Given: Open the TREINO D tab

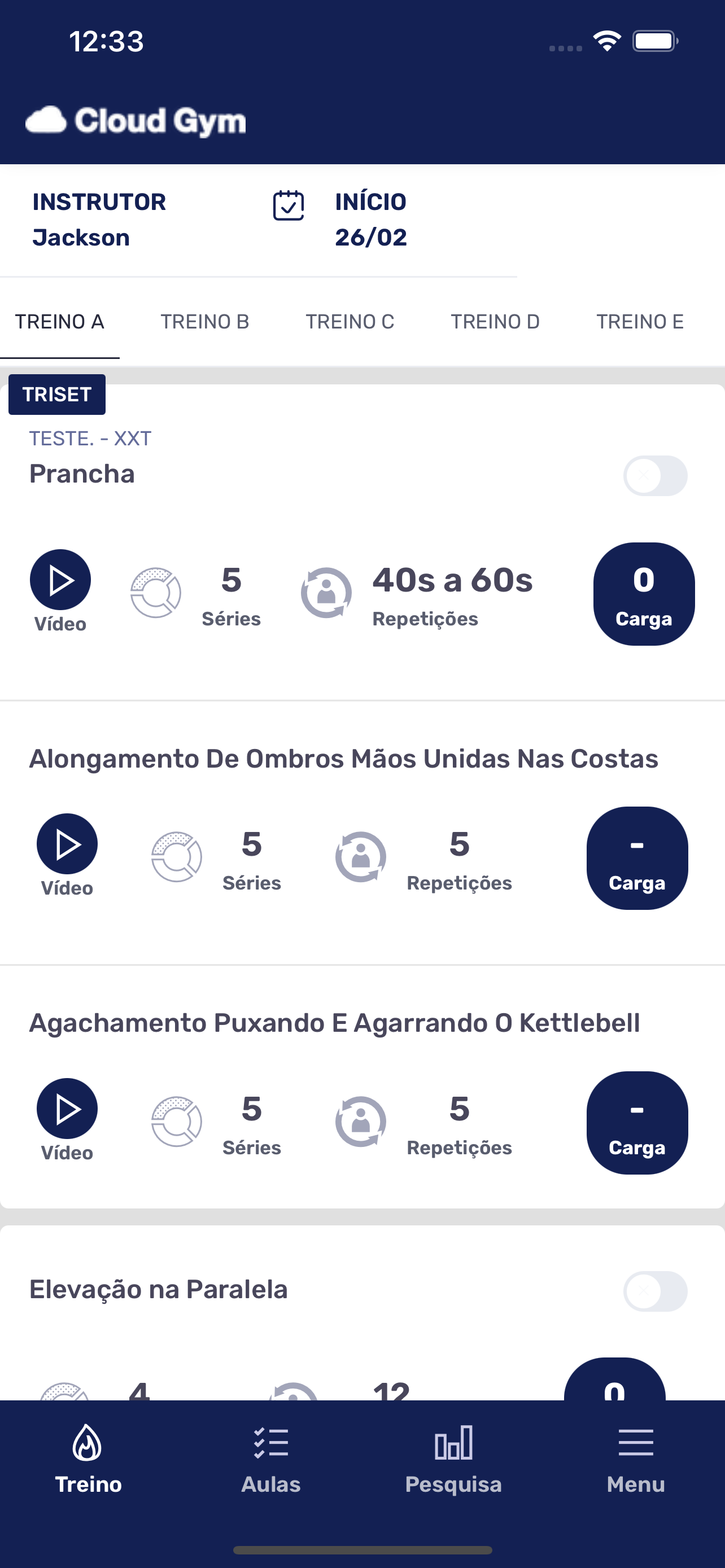Looking at the screenshot, I should [495, 321].
